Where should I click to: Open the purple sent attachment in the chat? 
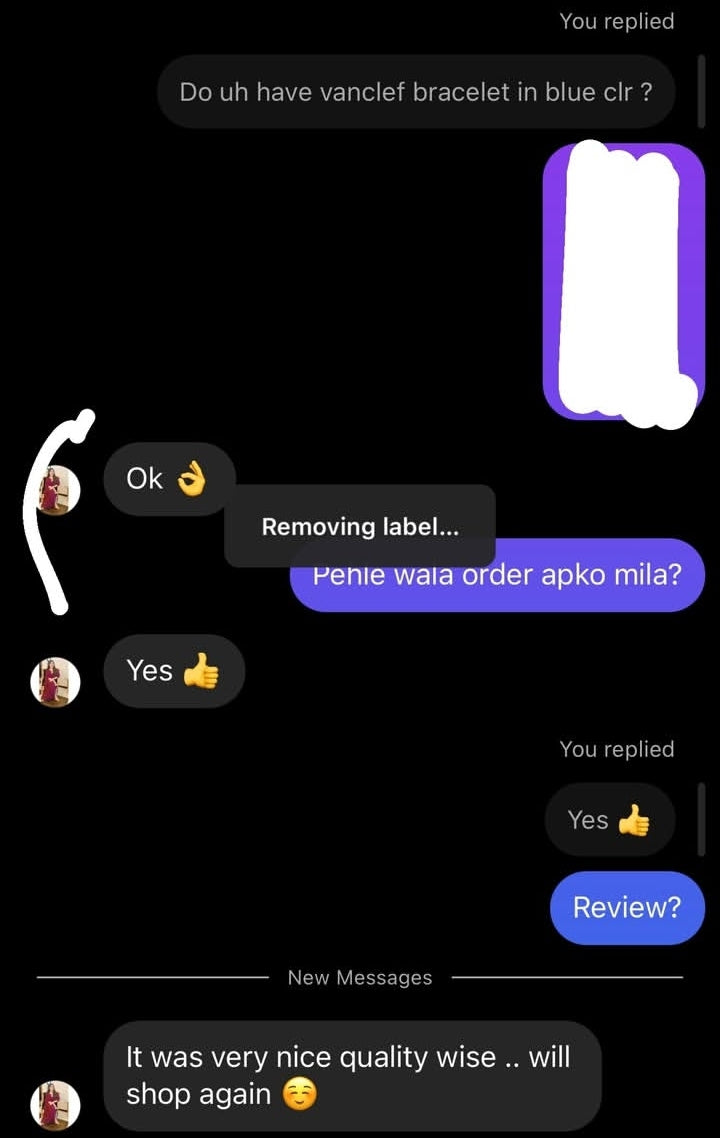pyautogui.click(x=623, y=281)
